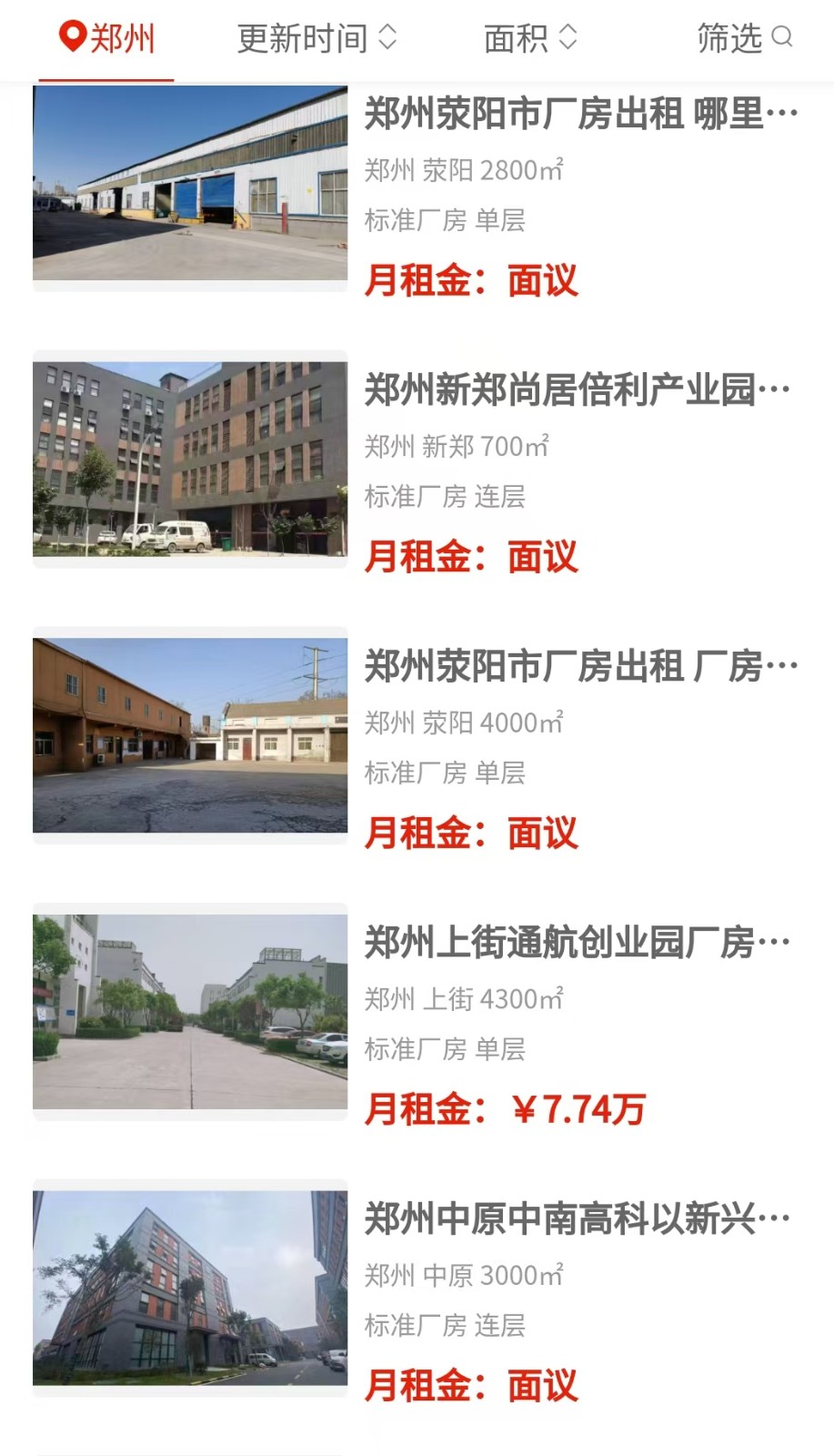View the 新郑尚居倍利产业园 700㎡ listing
The height and width of the screenshot is (1456, 834).
(577, 390)
